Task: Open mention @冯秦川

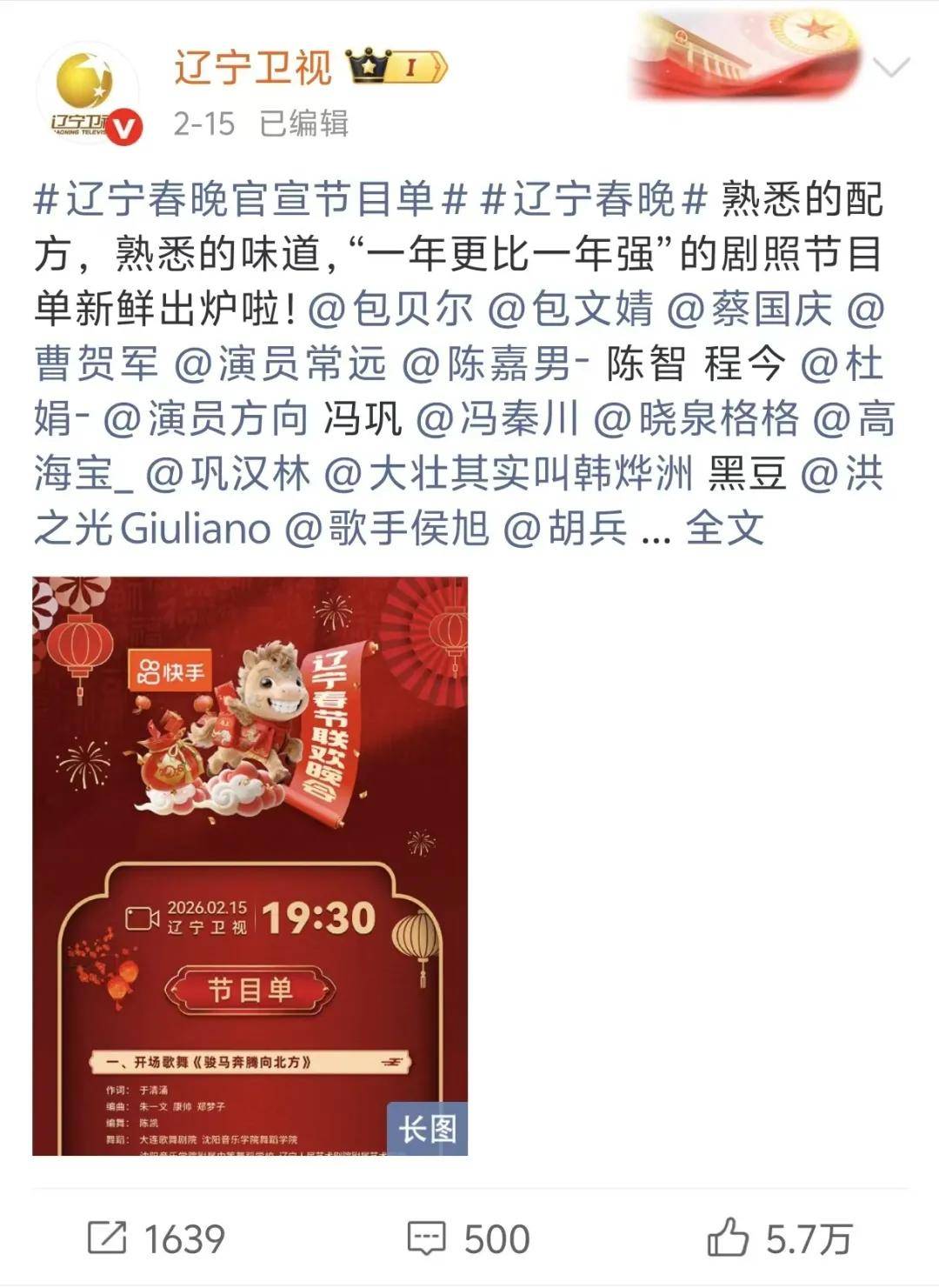Action: pos(498,419)
